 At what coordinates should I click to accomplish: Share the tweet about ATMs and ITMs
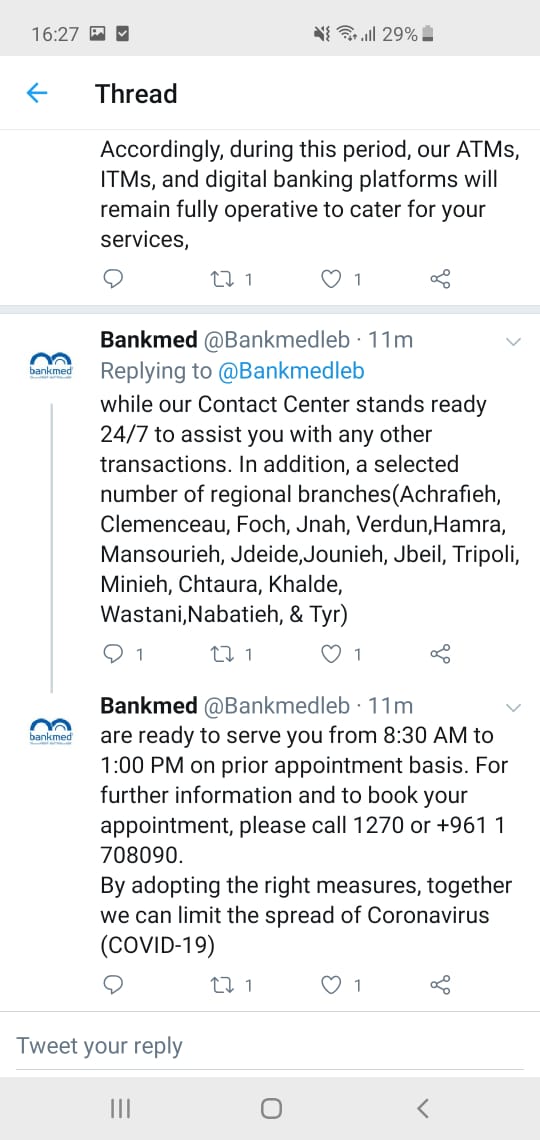pos(440,279)
